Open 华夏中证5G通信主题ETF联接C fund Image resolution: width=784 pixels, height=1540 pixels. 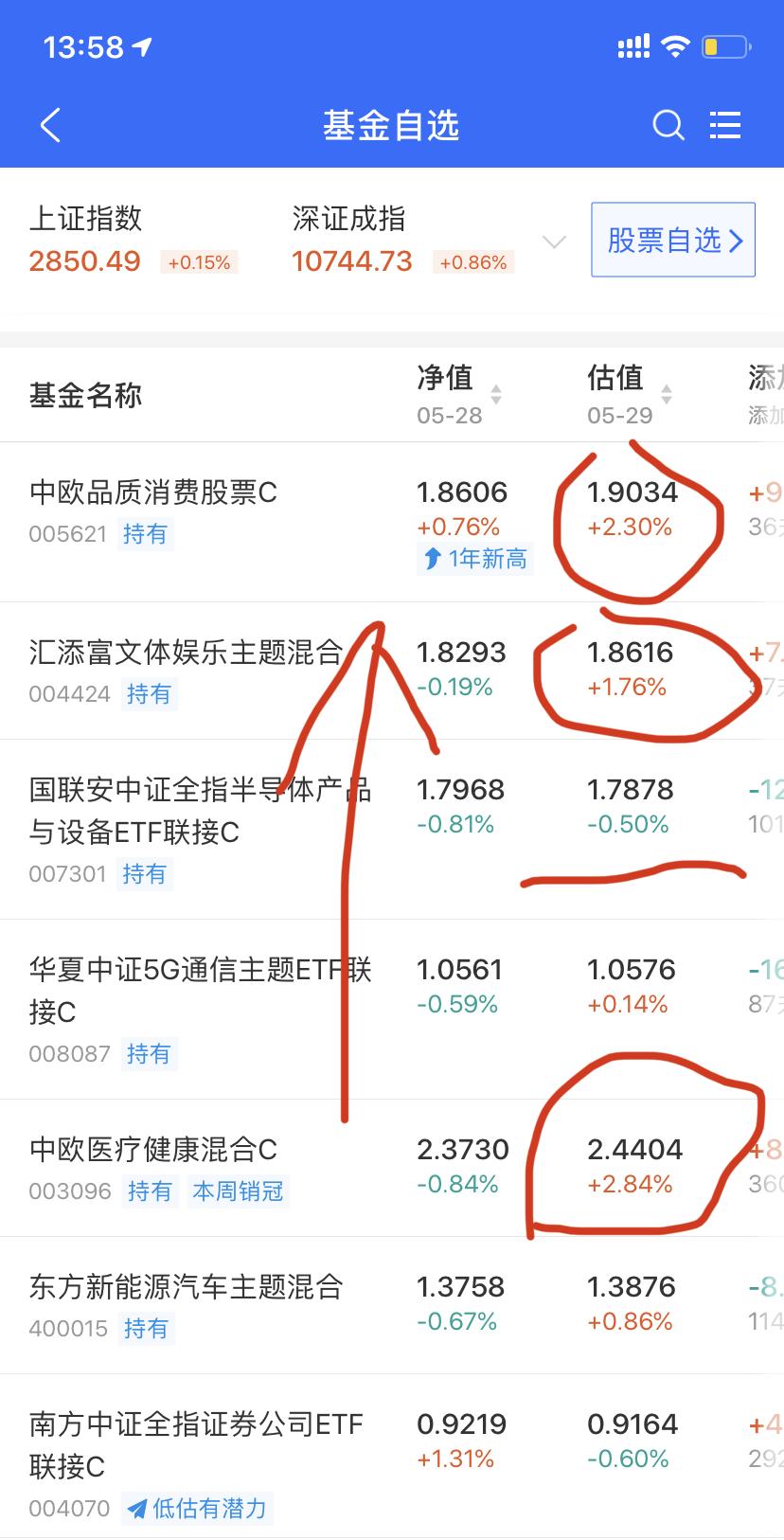pos(392,1010)
